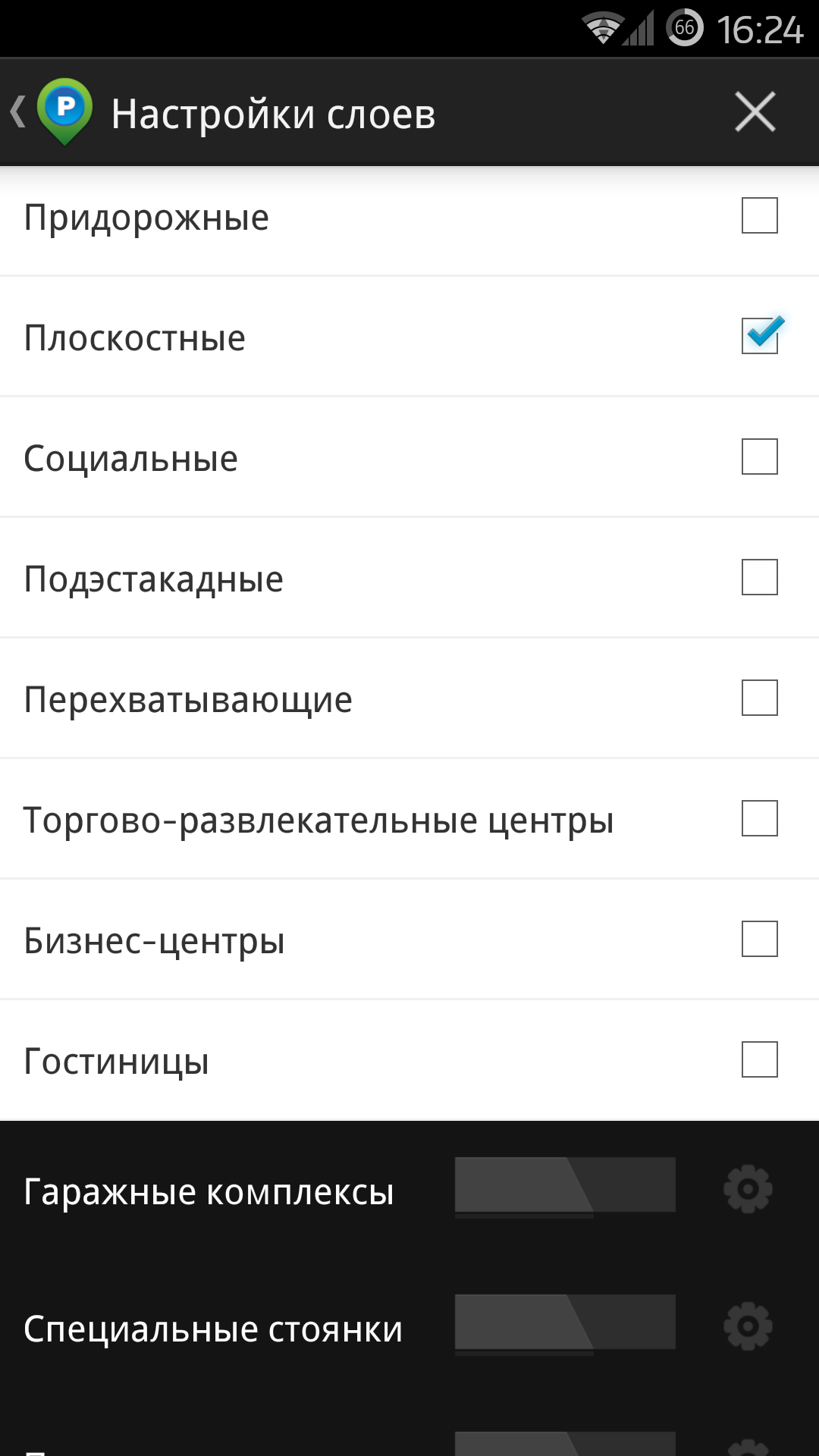
Task: Turn on the Гостиницы layer
Action: click(x=760, y=1059)
